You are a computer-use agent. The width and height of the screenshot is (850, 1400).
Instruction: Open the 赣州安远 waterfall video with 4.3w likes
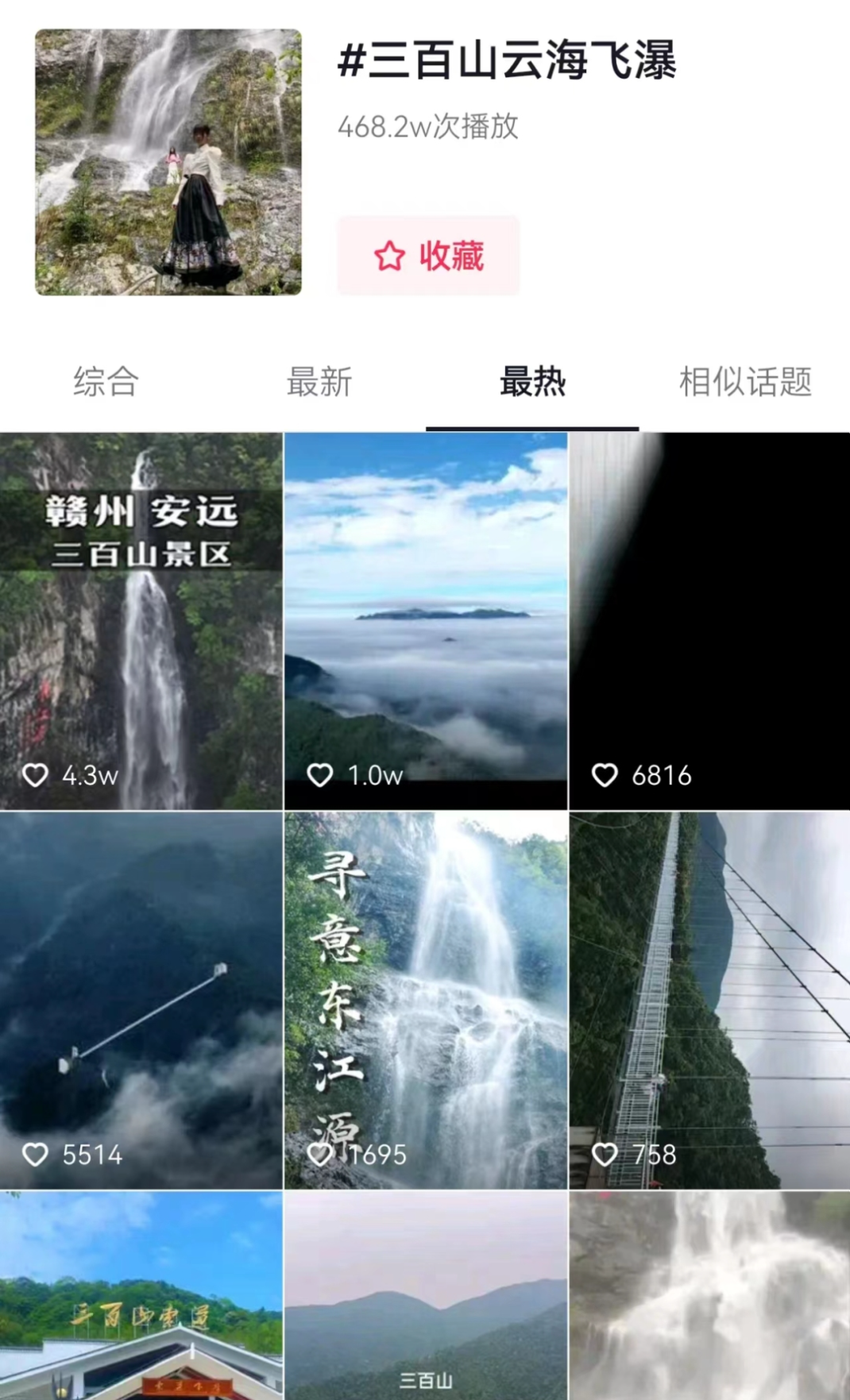tap(141, 621)
